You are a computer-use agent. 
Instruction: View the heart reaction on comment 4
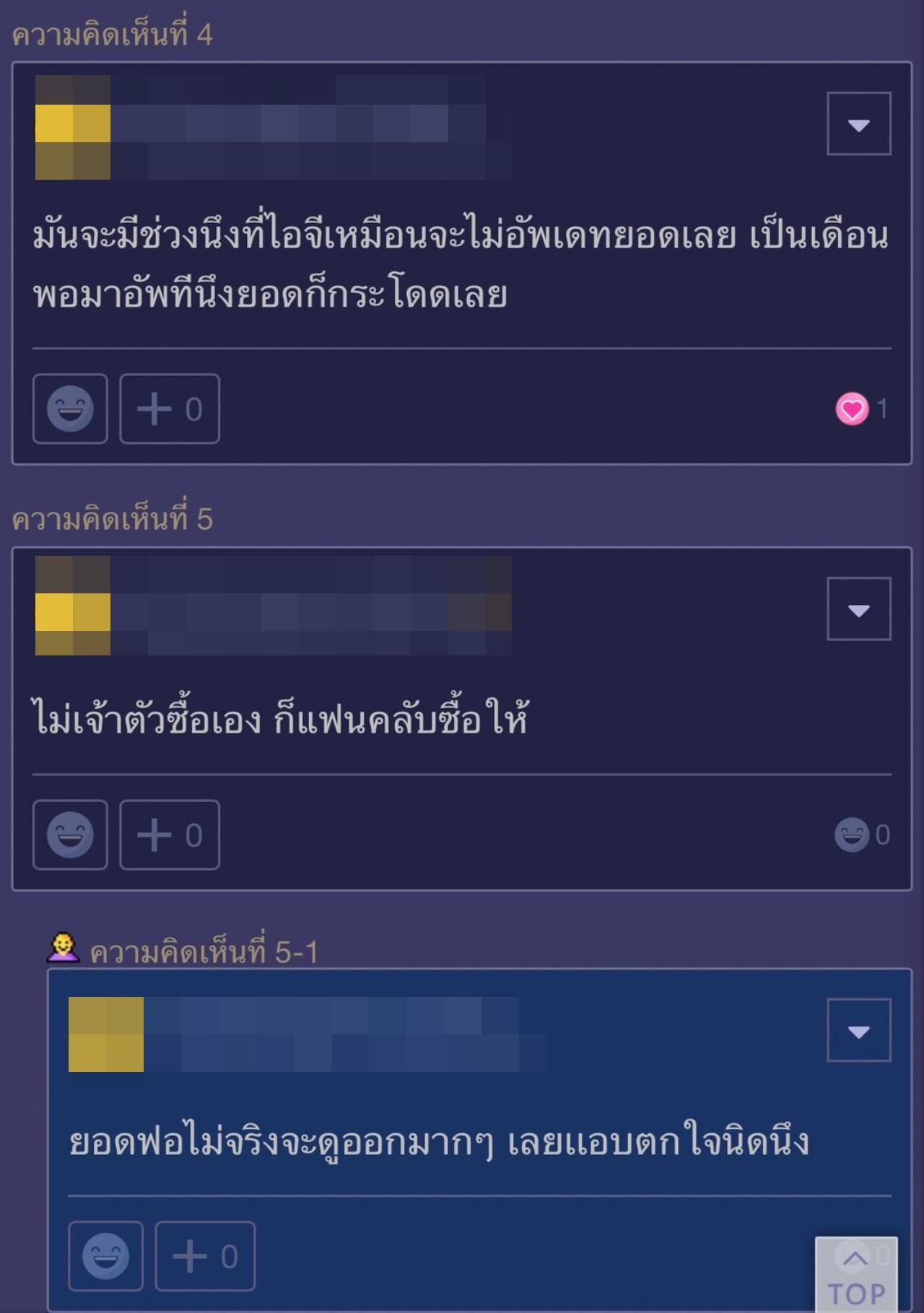coord(852,409)
